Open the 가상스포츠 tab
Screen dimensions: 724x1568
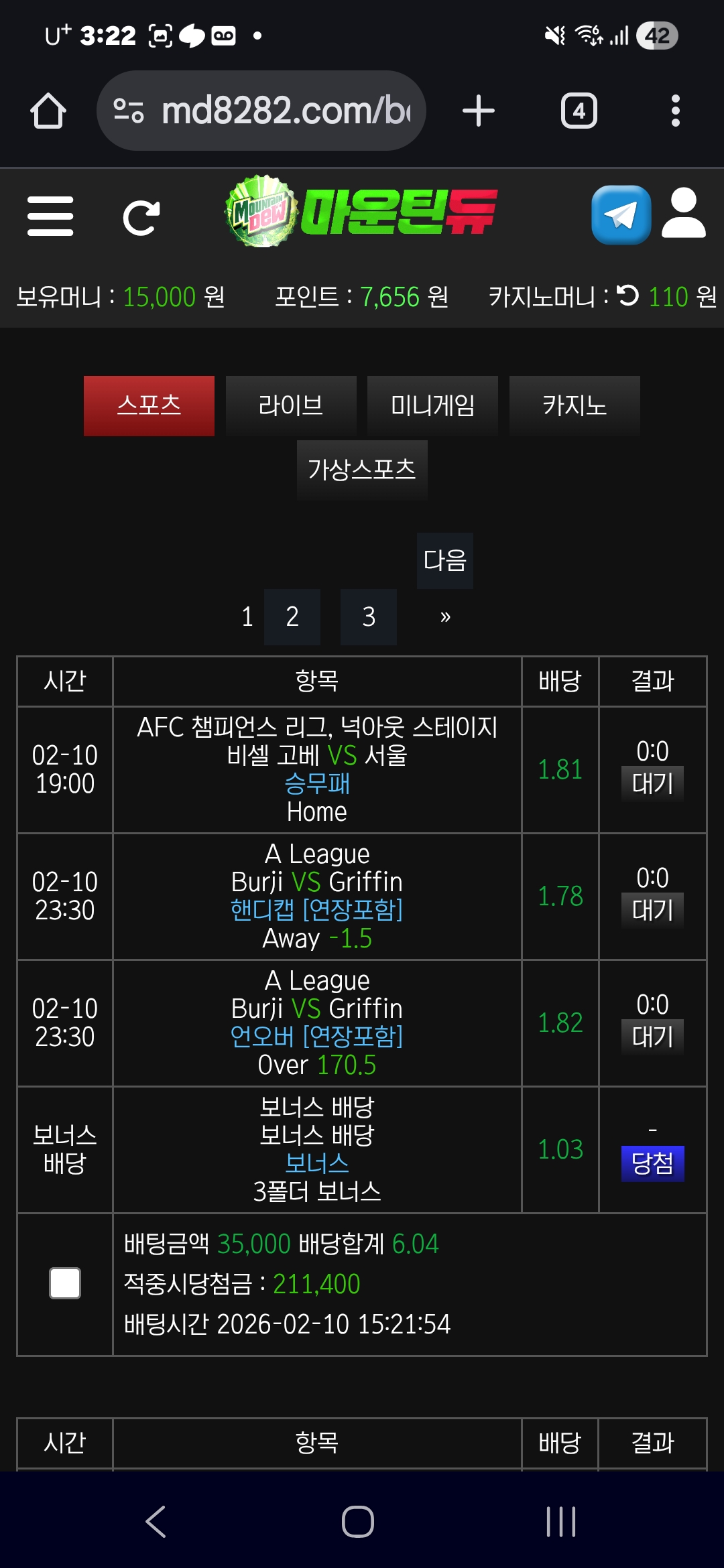pos(362,470)
